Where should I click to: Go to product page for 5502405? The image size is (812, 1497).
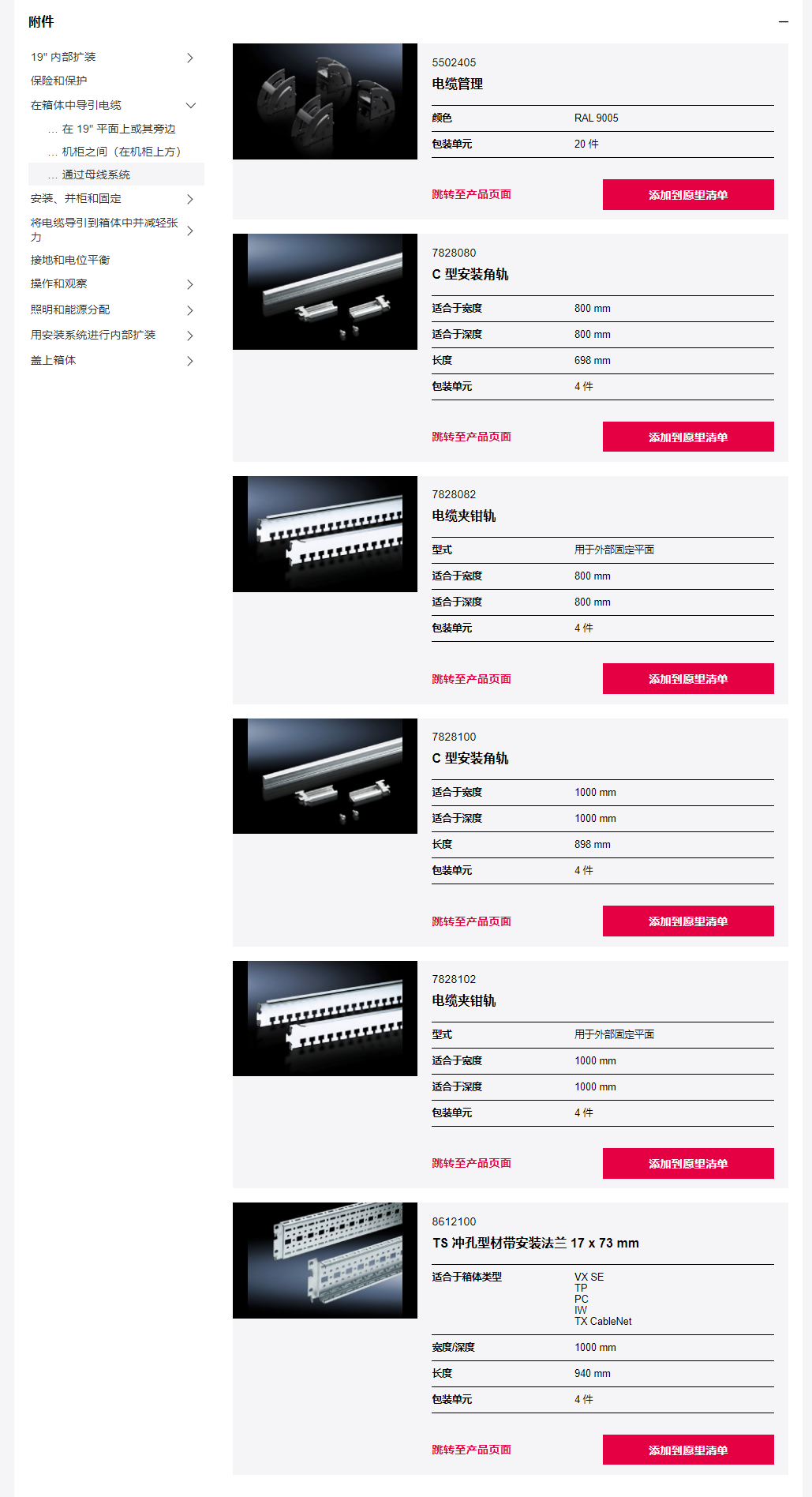471,194
